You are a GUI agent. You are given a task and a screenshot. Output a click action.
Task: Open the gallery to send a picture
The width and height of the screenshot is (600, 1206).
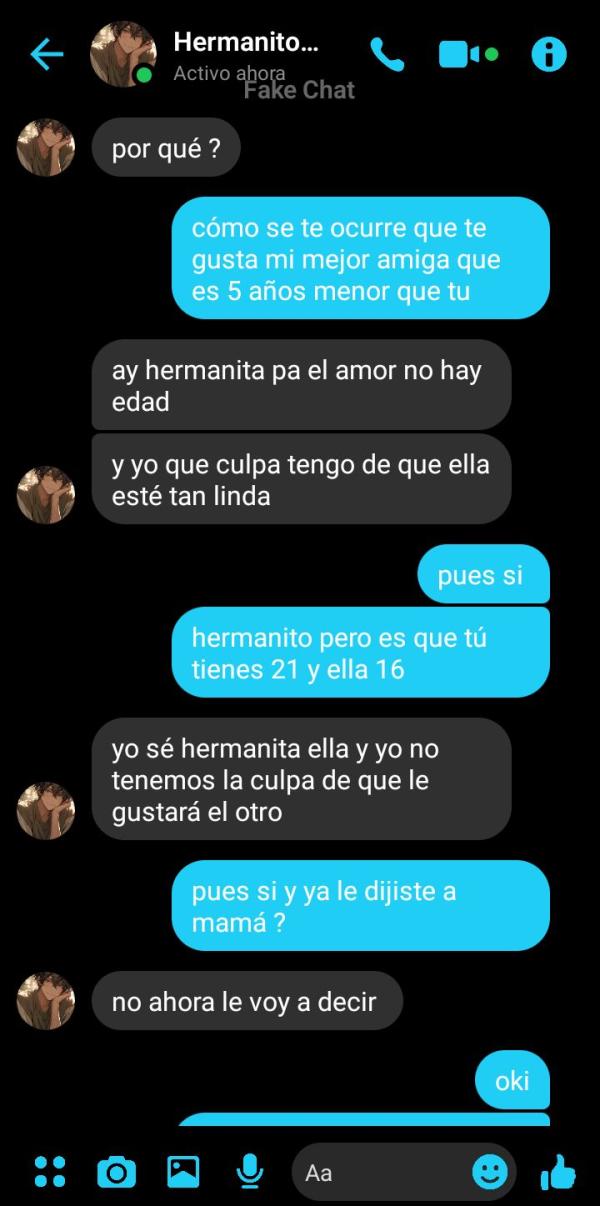(183, 1171)
